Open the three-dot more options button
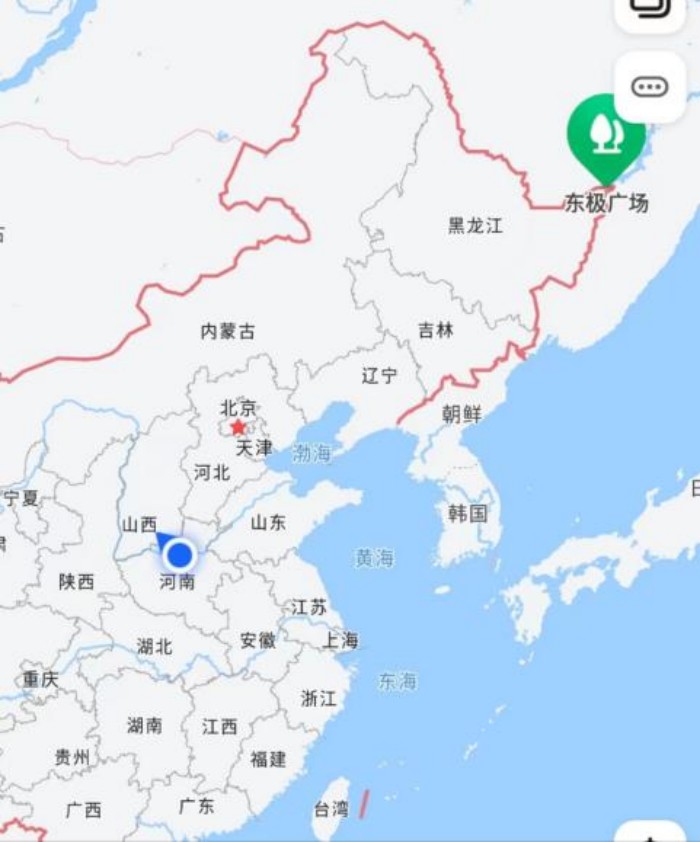700x842 pixels. [650, 87]
